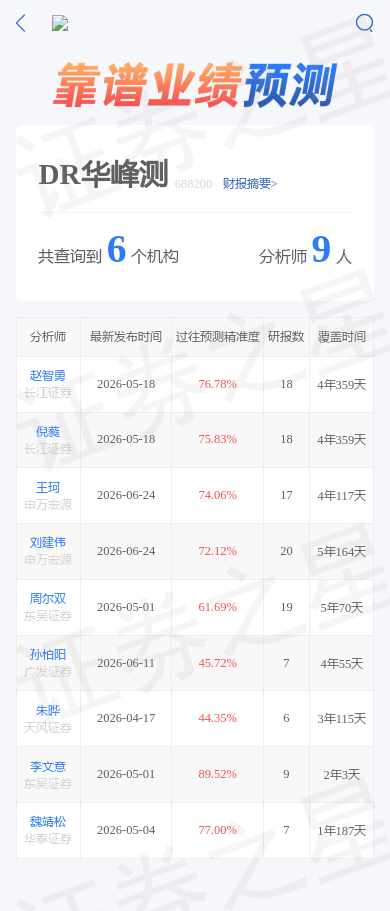The height and width of the screenshot is (911, 390).
Task: Select analyst 刘建伟
Action: 48,543
